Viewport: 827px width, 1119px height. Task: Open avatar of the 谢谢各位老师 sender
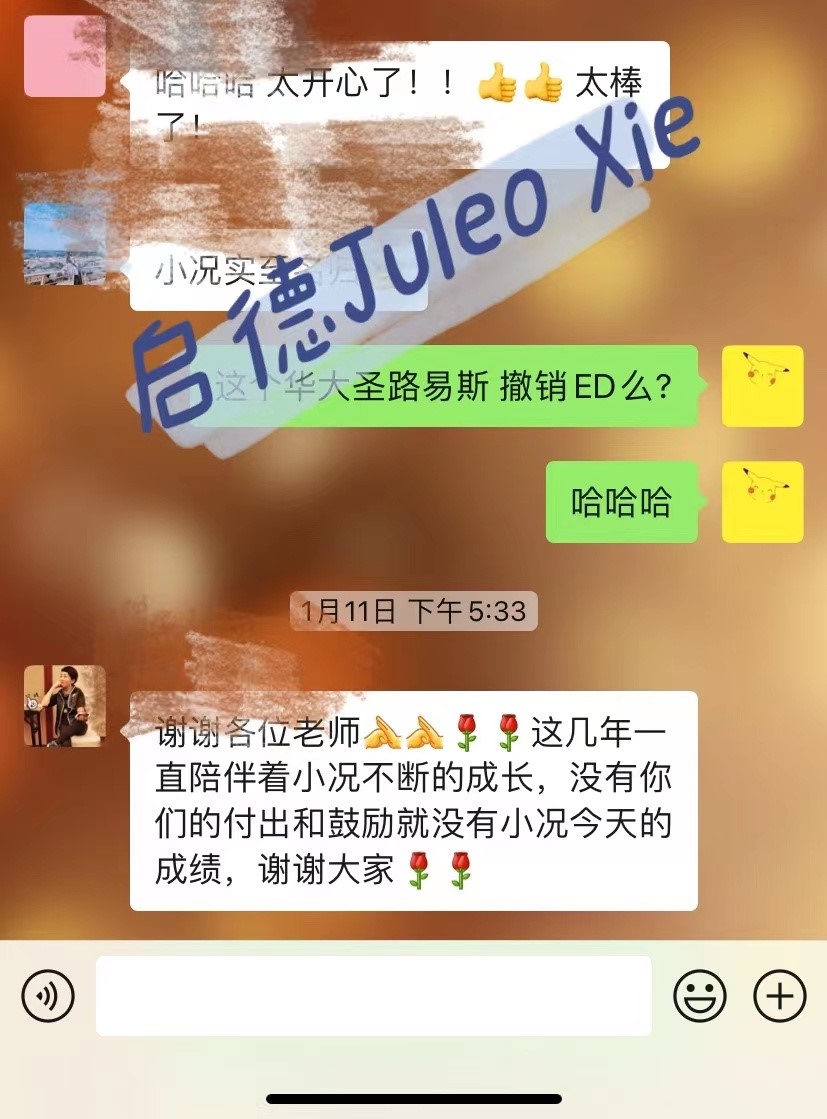[x=65, y=706]
